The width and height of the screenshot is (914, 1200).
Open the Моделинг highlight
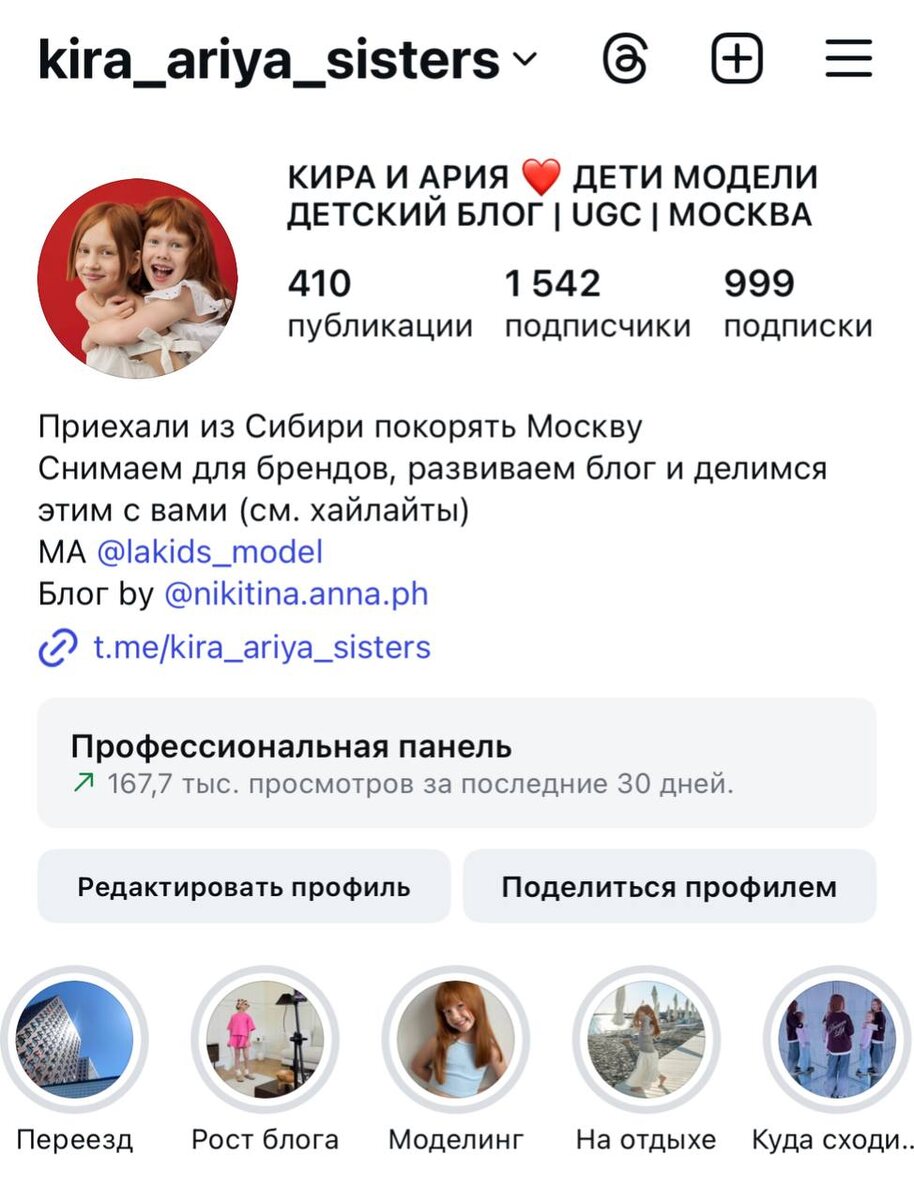click(x=456, y=1040)
